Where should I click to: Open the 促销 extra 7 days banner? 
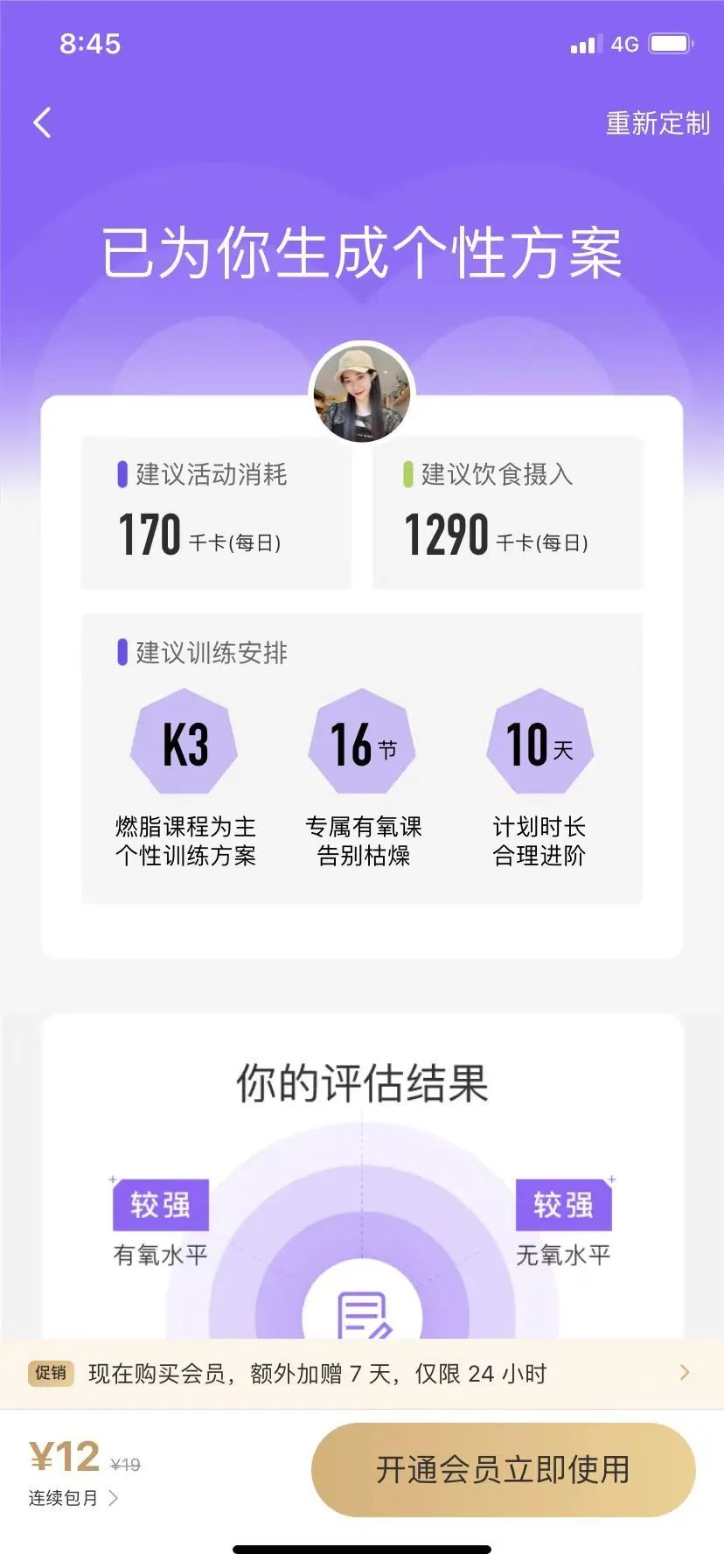(x=362, y=1373)
